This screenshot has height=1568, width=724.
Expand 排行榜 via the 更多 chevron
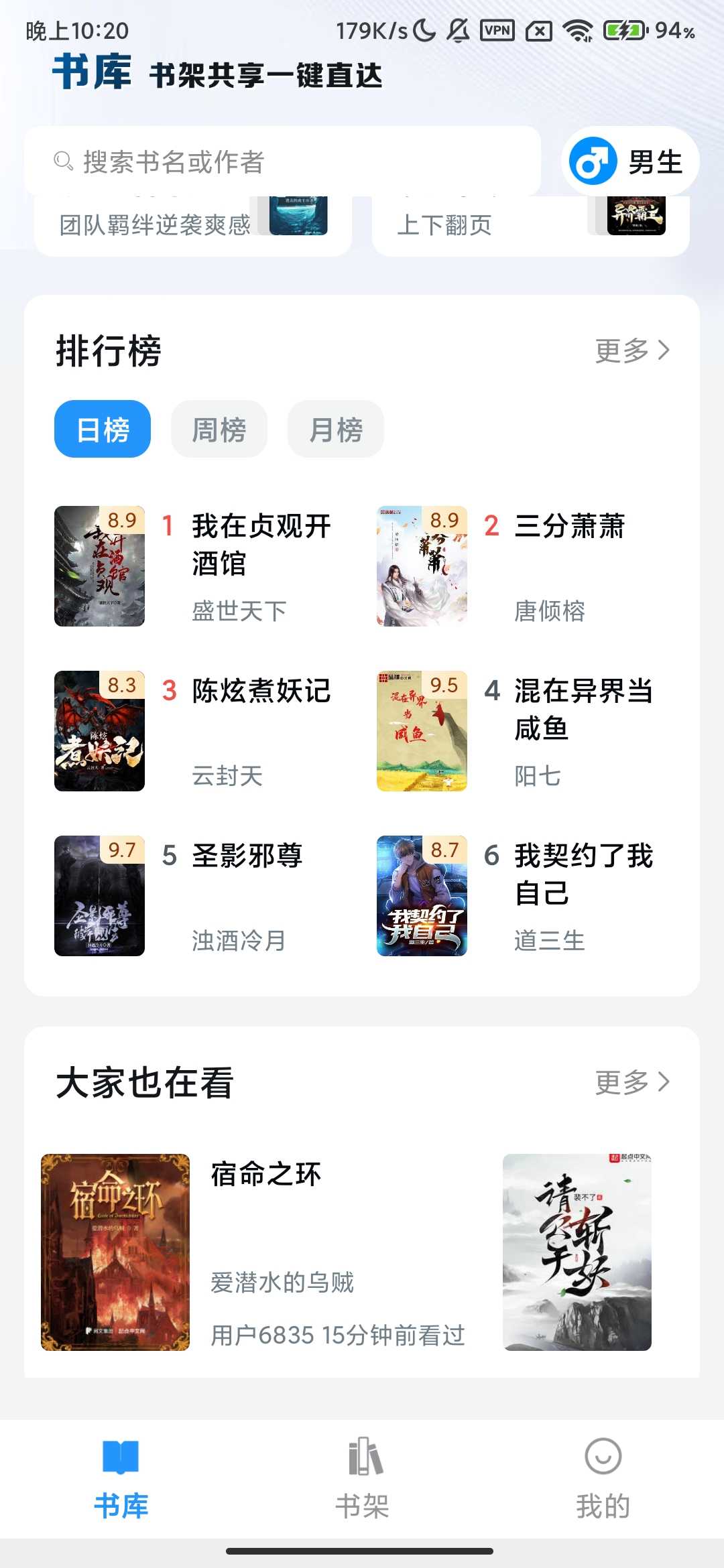click(x=629, y=352)
